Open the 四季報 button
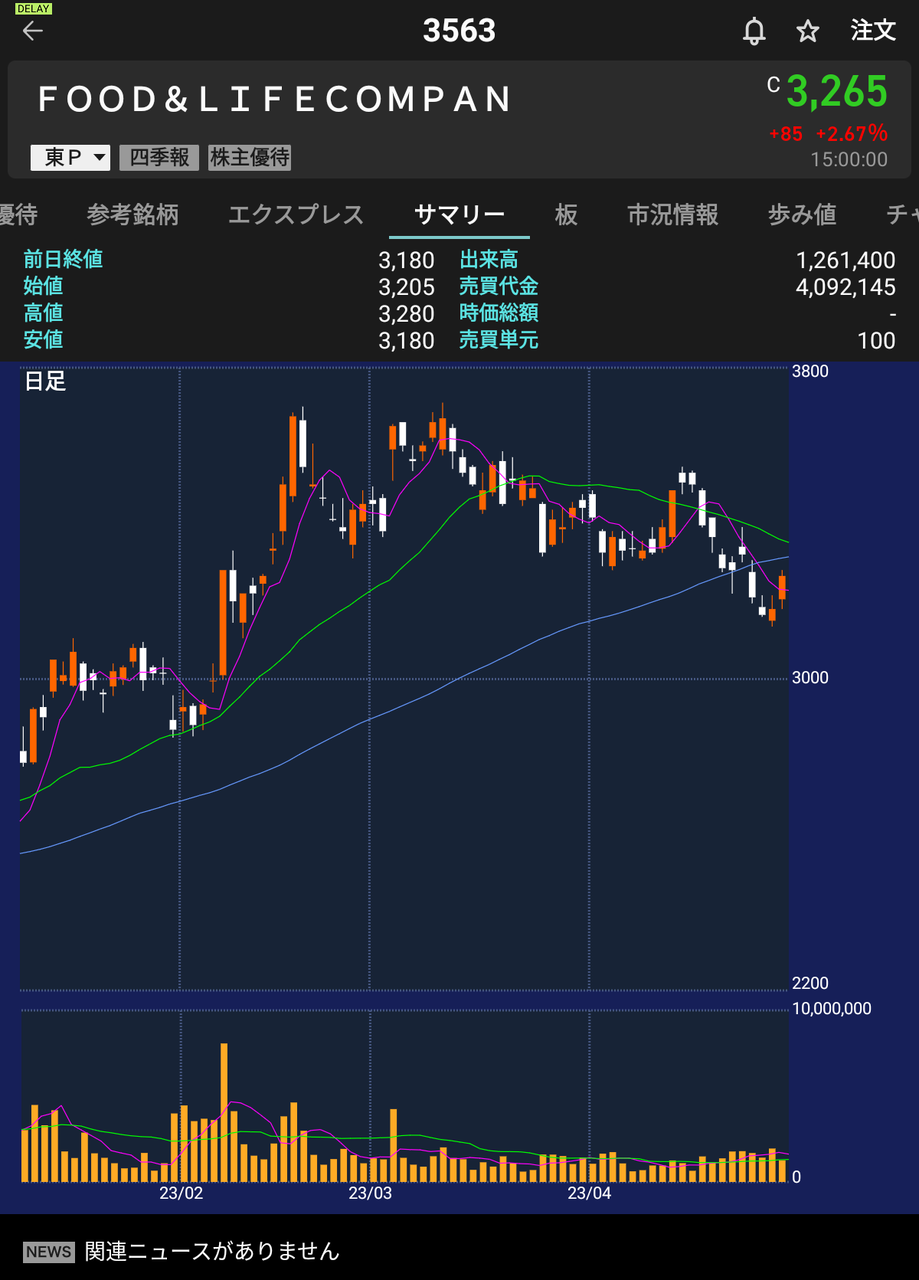The width and height of the screenshot is (919, 1280). (160, 157)
